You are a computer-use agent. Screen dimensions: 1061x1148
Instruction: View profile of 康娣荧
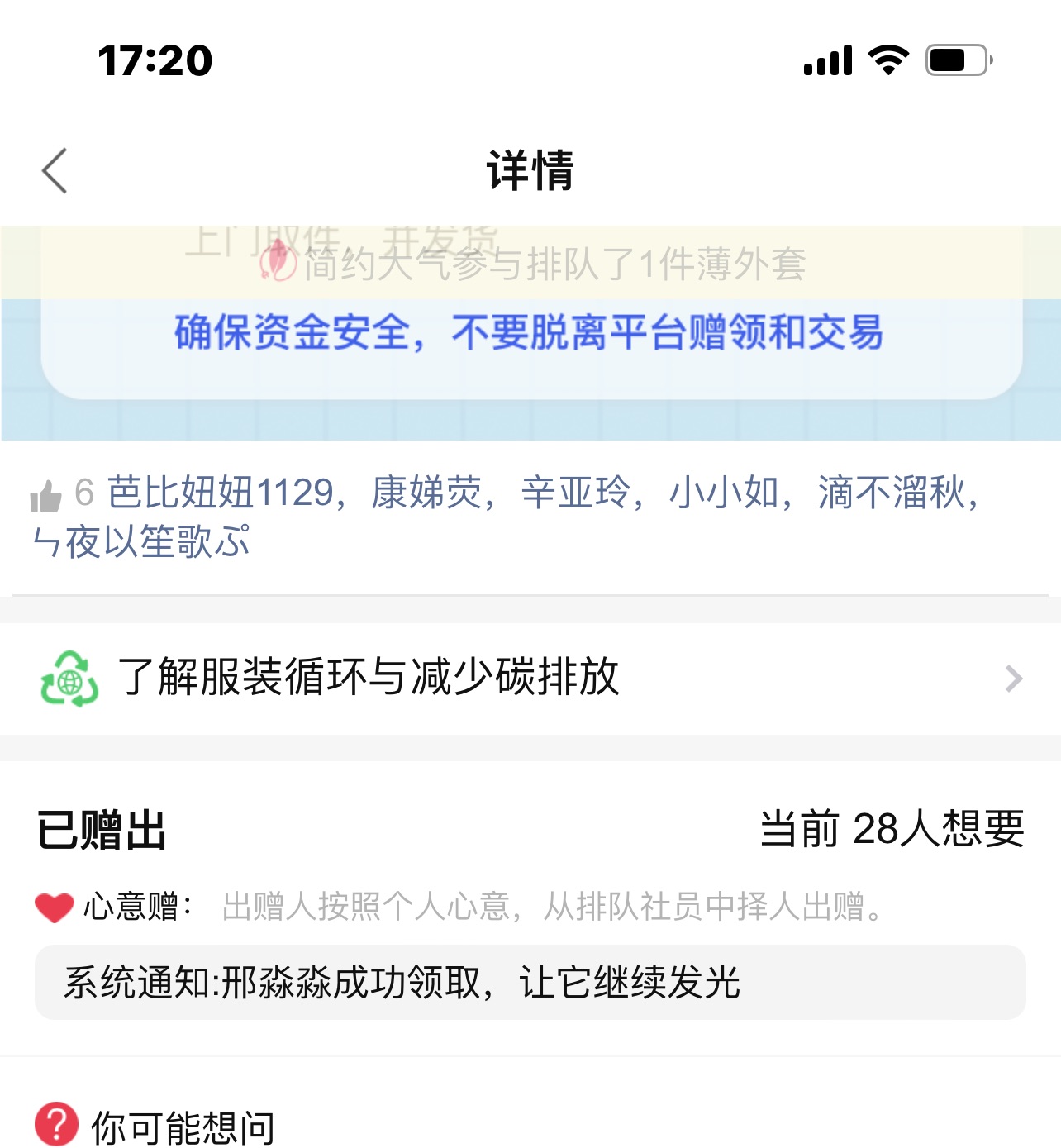[x=426, y=493]
